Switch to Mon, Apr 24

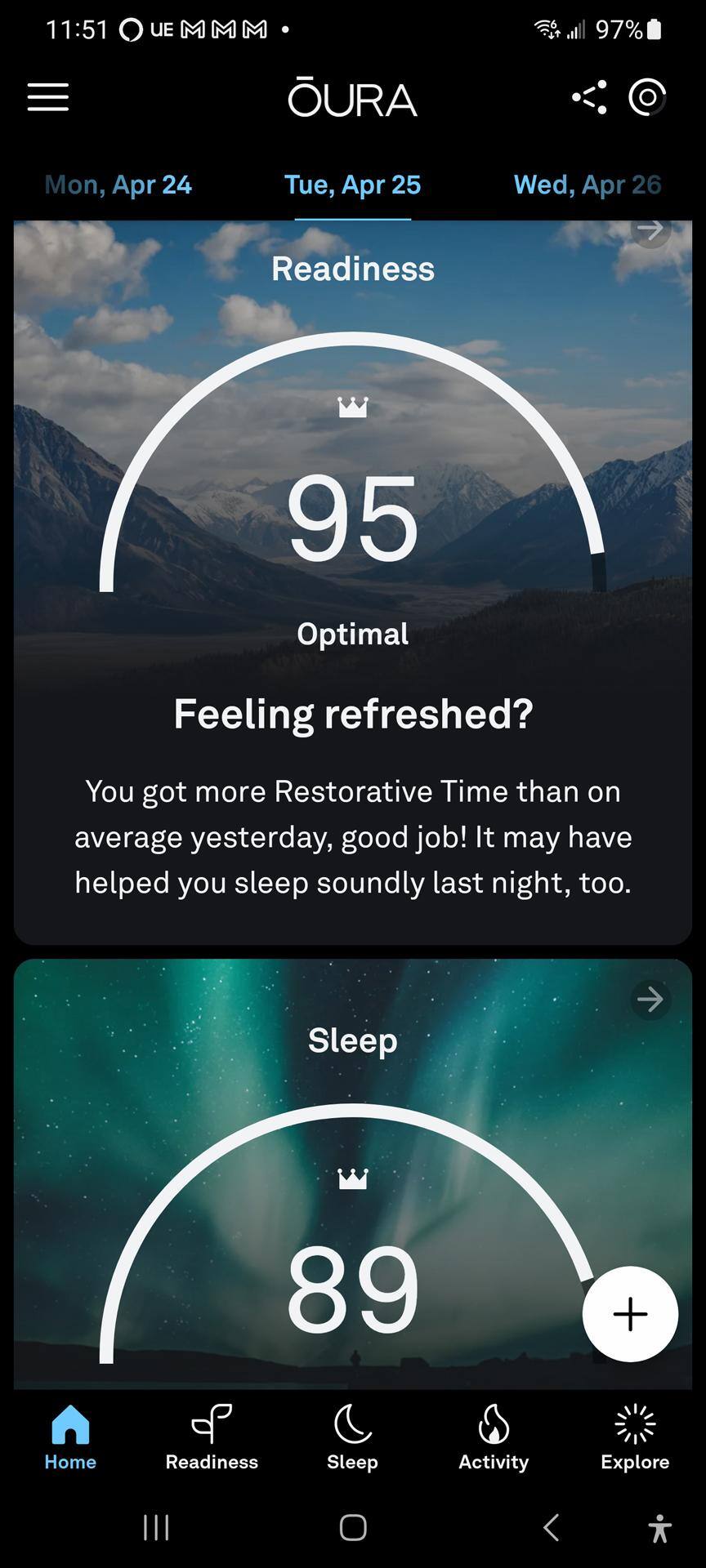[118, 185]
